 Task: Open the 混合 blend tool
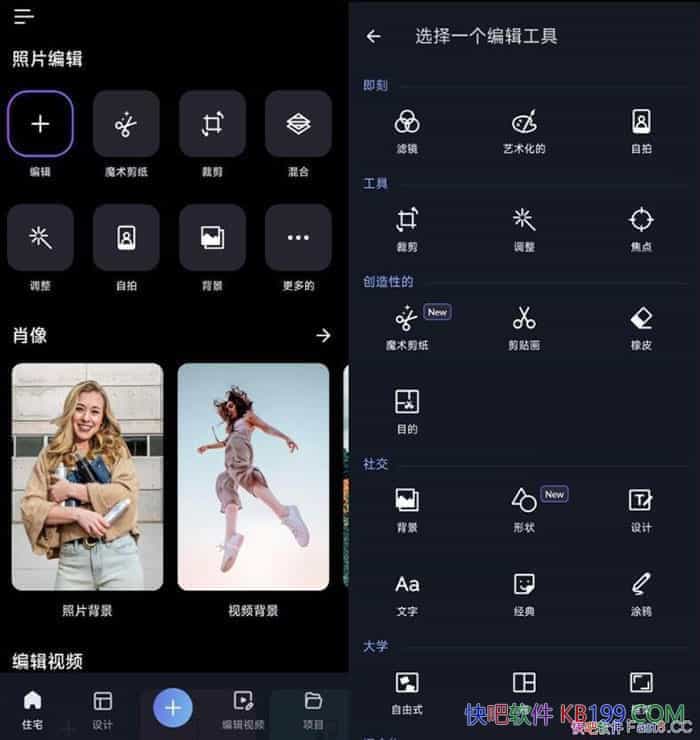click(298, 124)
